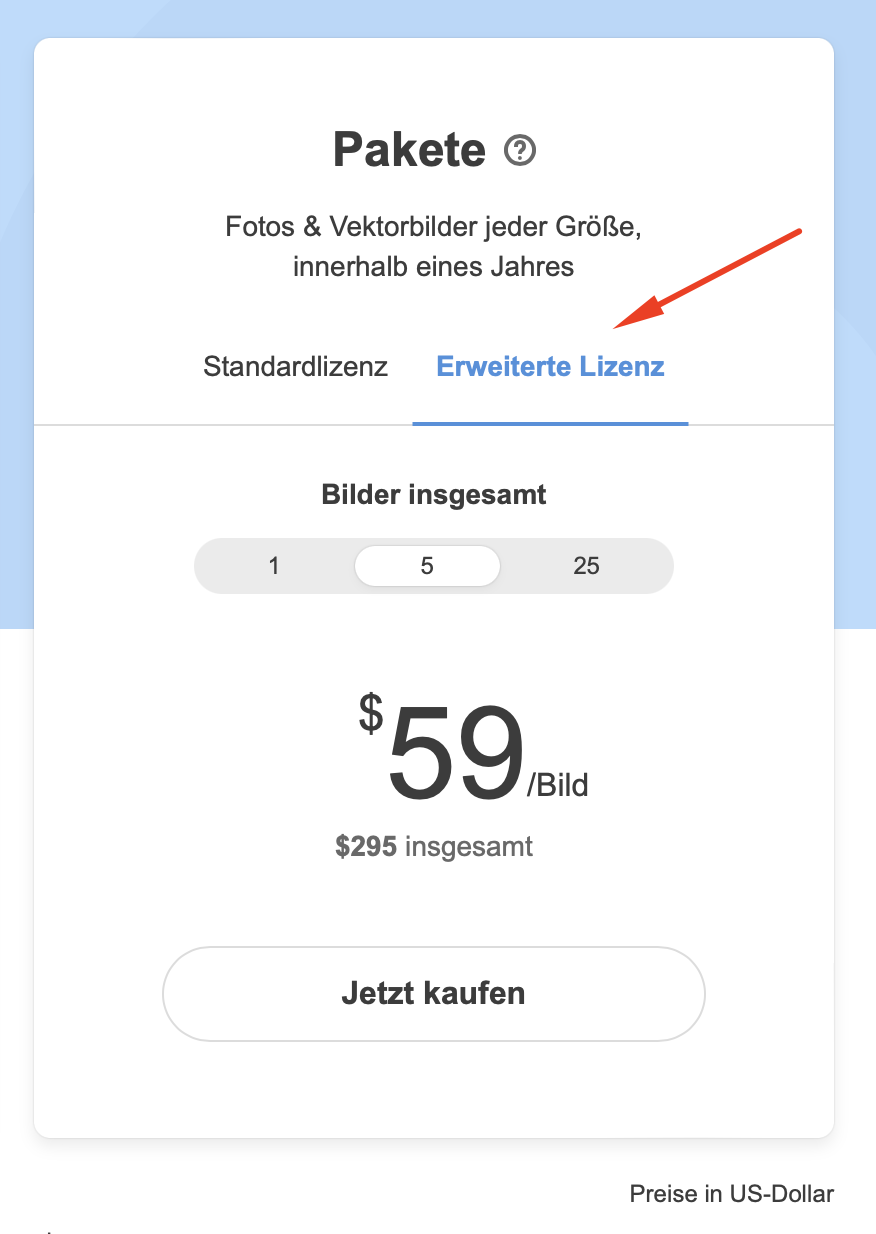The height and width of the screenshot is (1234, 876).
Task: Click the $295 insgesamt total price text
Action: (x=434, y=846)
